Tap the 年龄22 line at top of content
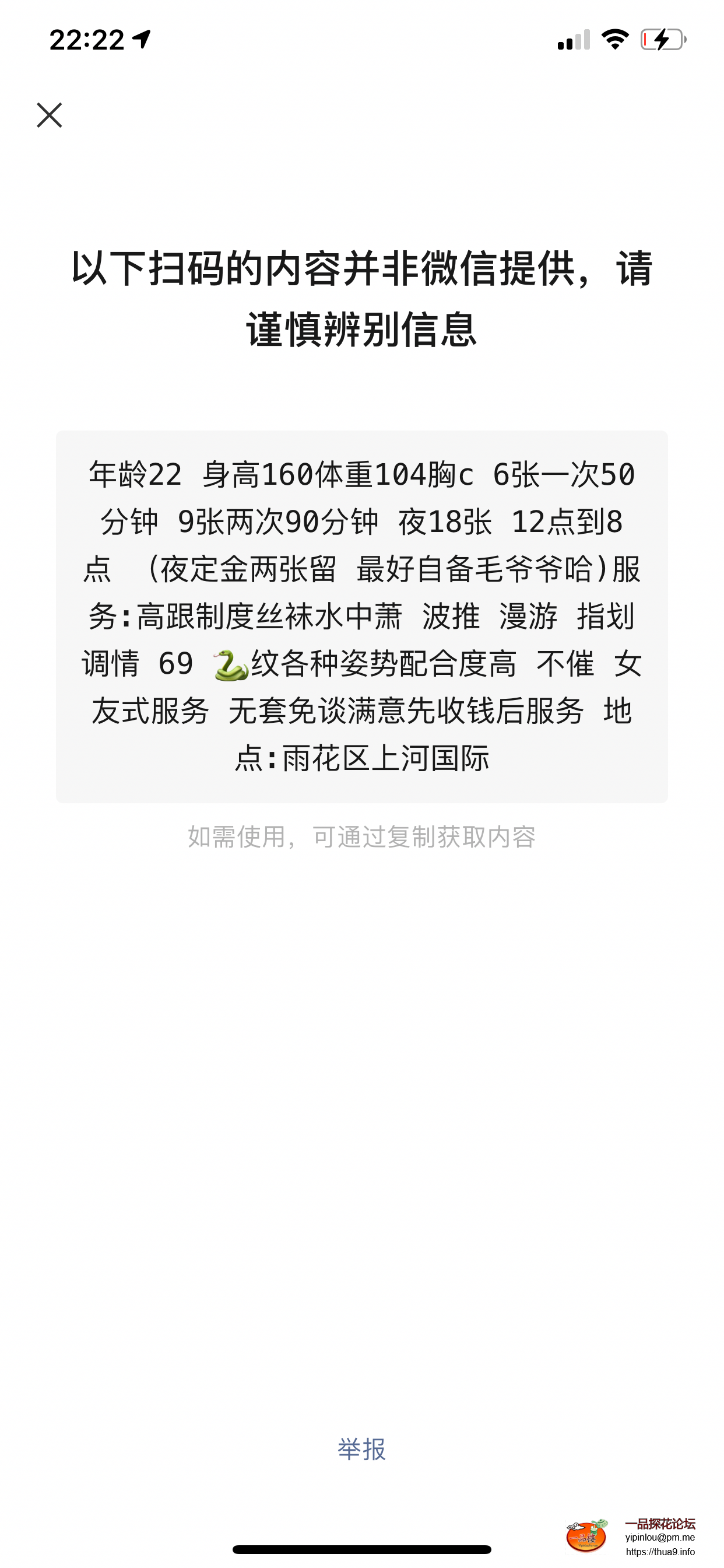Image resolution: width=724 pixels, height=1568 pixels. point(136,478)
